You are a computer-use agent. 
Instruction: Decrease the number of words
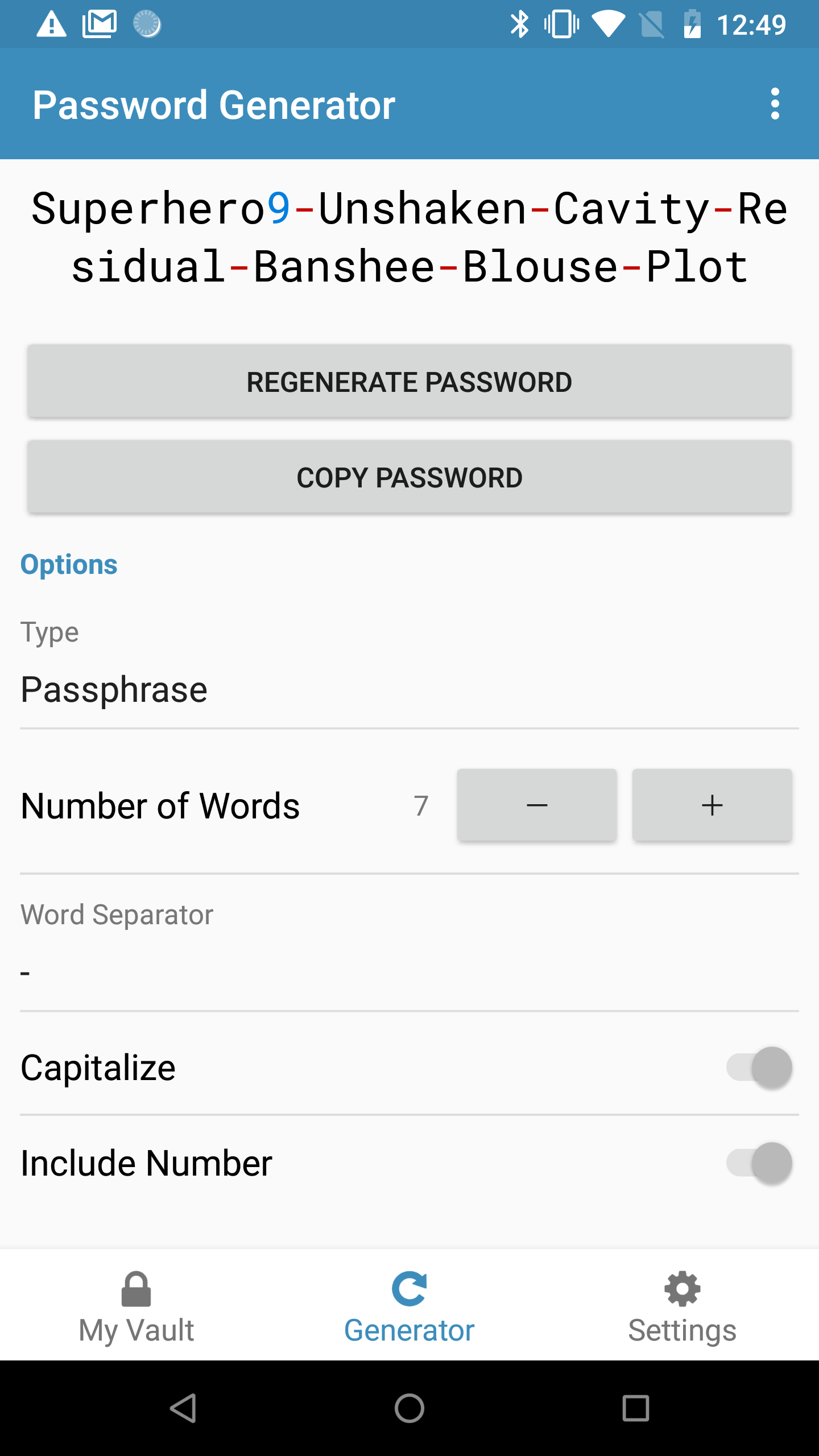pyautogui.click(x=536, y=805)
